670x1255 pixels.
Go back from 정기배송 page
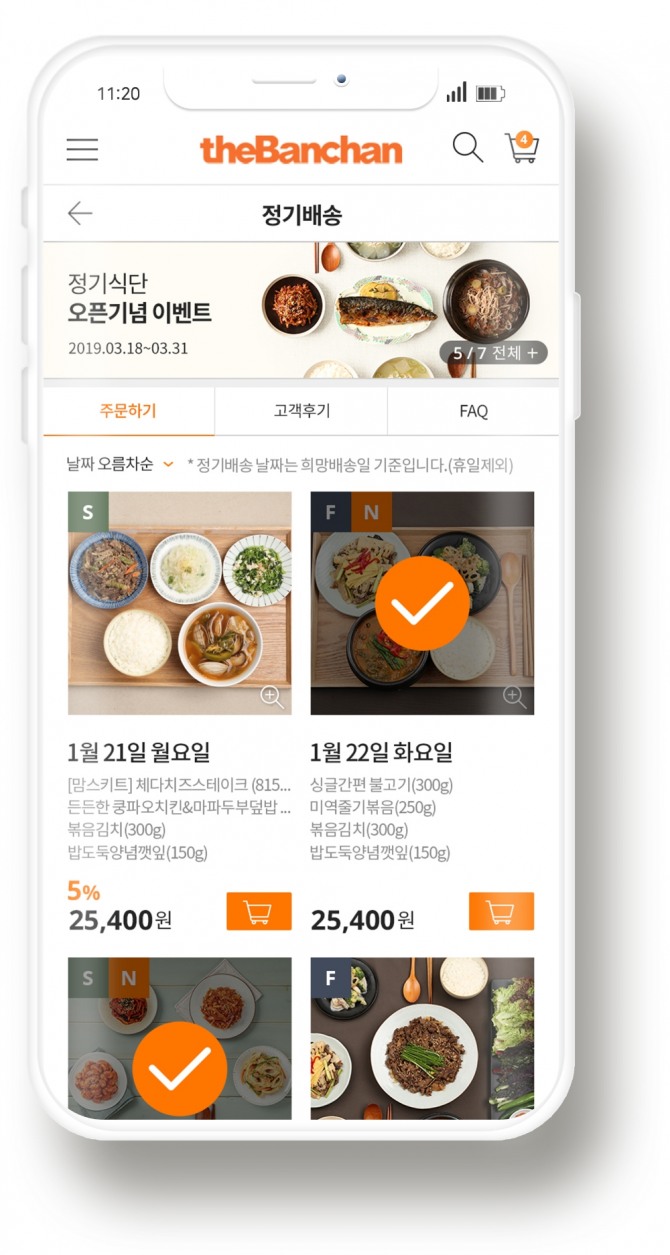(x=80, y=213)
